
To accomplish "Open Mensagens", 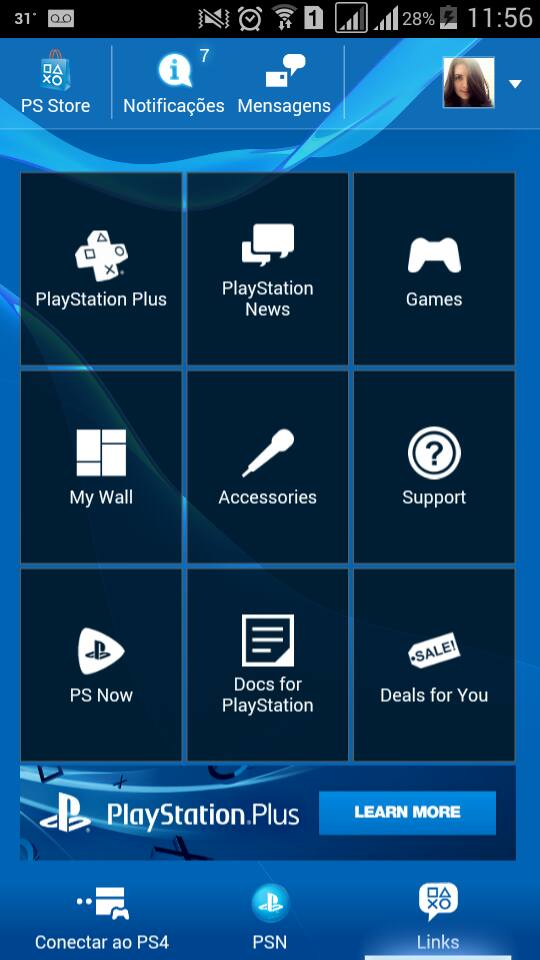I will [x=284, y=83].
